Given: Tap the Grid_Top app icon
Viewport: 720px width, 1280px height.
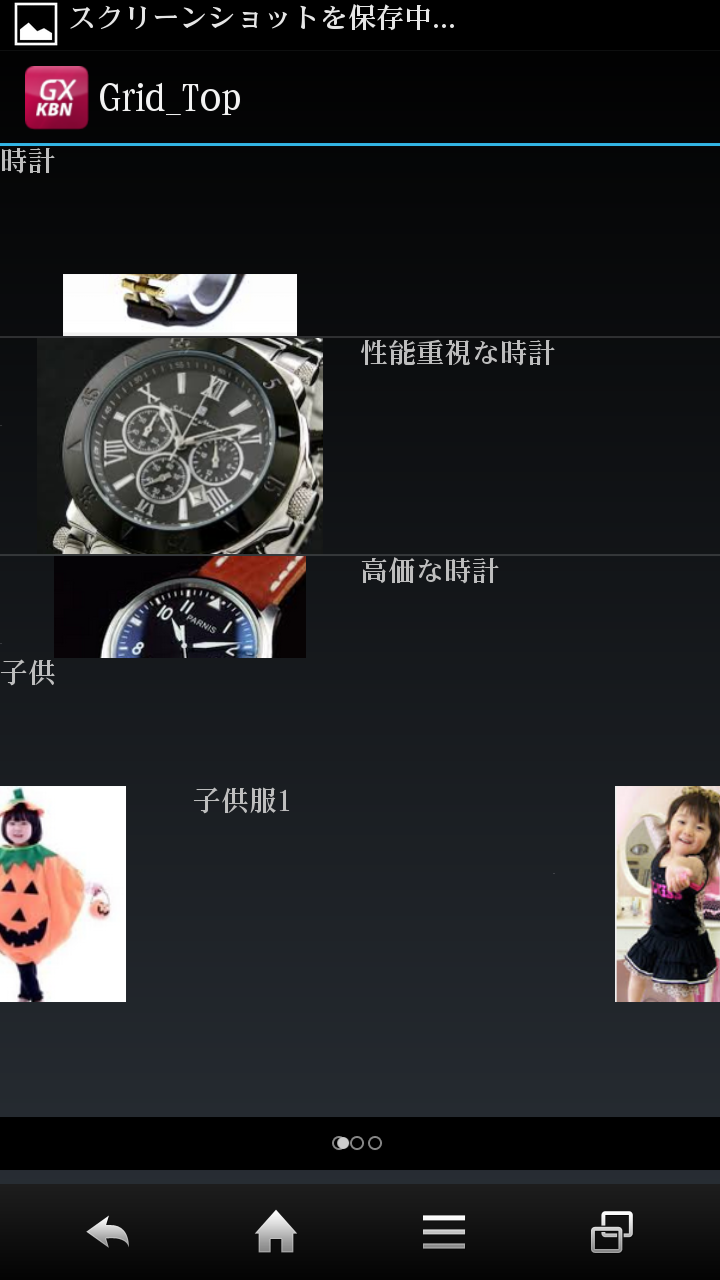Looking at the screenshot, I should (x=57, y=98).
